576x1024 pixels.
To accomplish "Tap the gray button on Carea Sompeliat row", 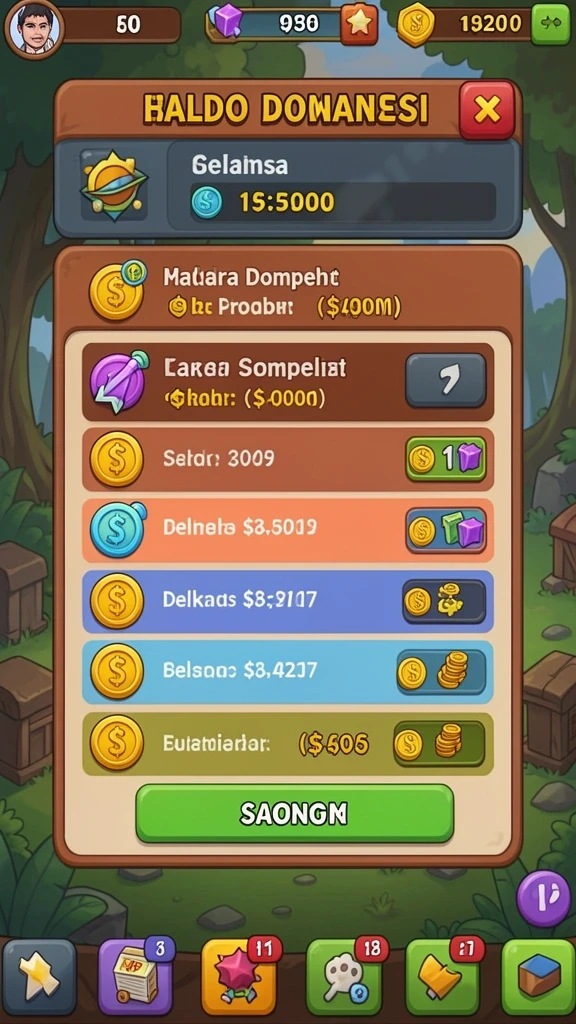I will tap(445, 381).
